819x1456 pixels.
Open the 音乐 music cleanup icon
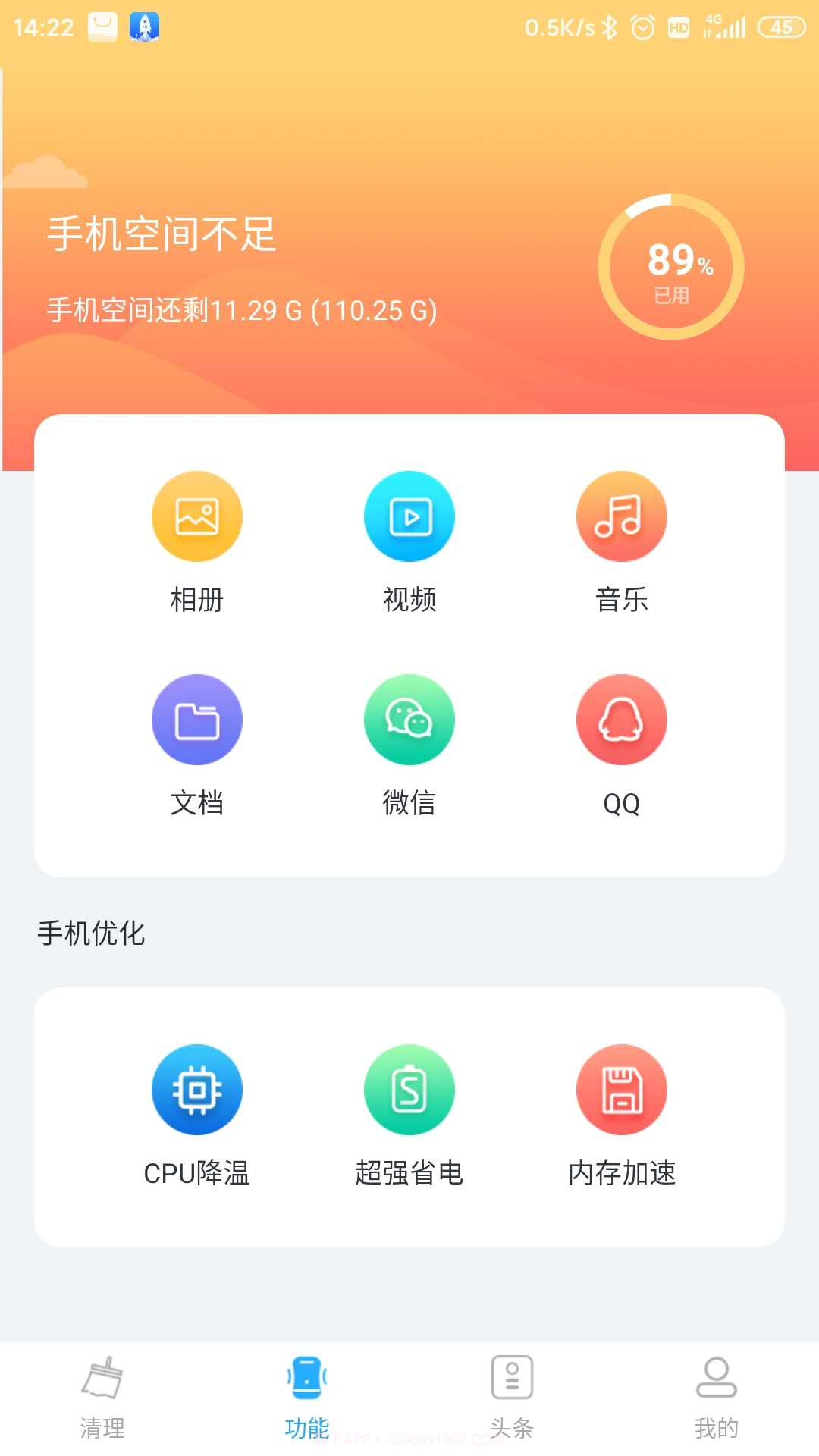click(622, 516)
